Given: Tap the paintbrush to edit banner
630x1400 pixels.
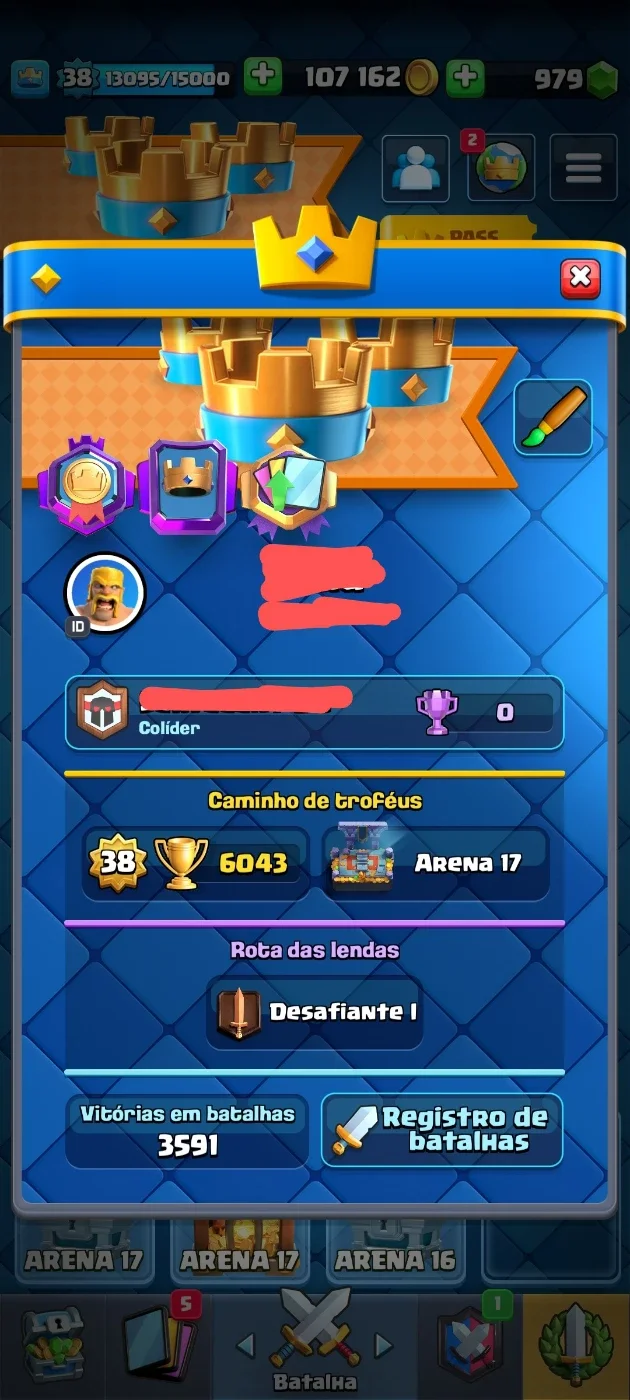Looking at the screenshot, I should point(552,417).
